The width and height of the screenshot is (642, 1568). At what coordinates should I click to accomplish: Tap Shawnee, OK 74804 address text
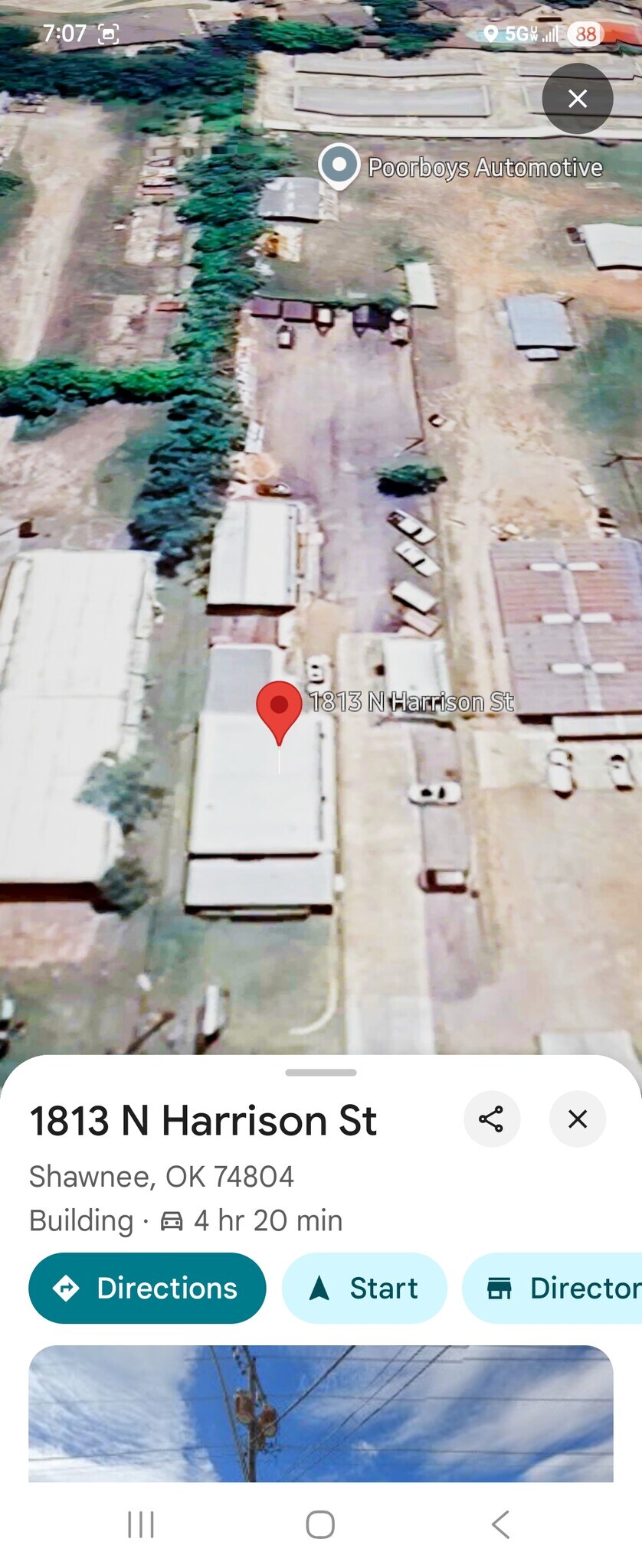(x=161, y=1175)
